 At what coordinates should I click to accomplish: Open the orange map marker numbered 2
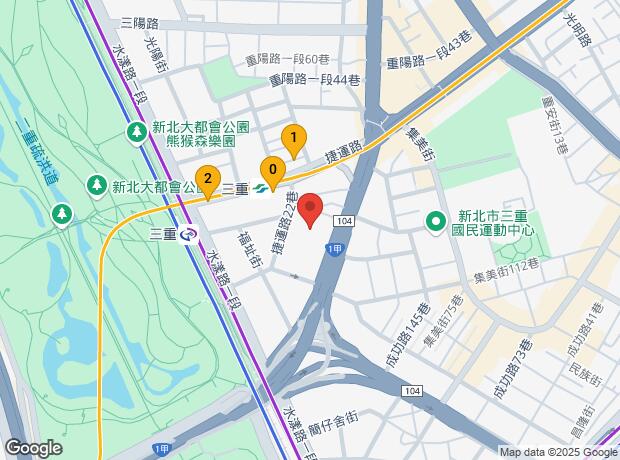[207, 180]
